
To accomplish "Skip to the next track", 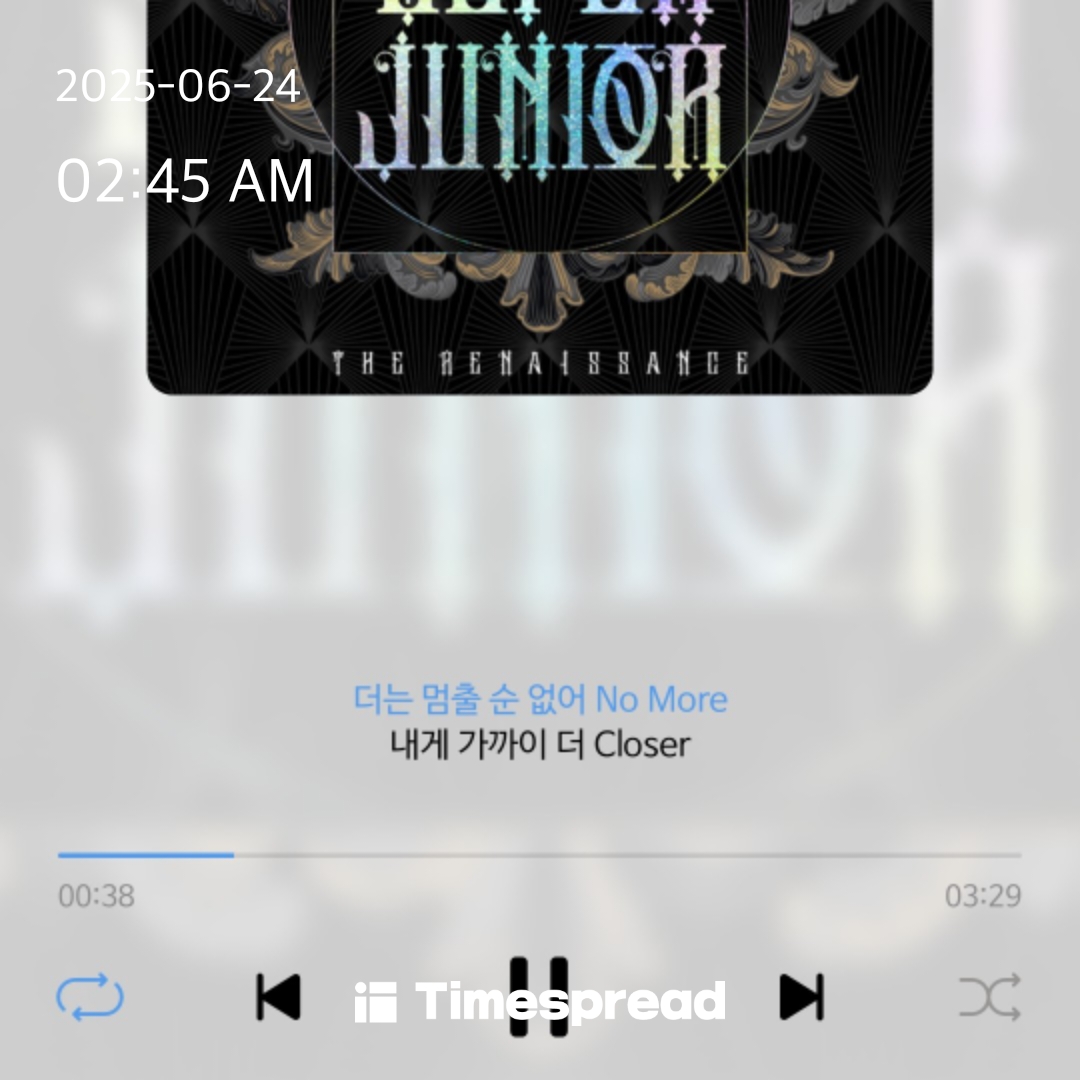I will click(801, 997).
